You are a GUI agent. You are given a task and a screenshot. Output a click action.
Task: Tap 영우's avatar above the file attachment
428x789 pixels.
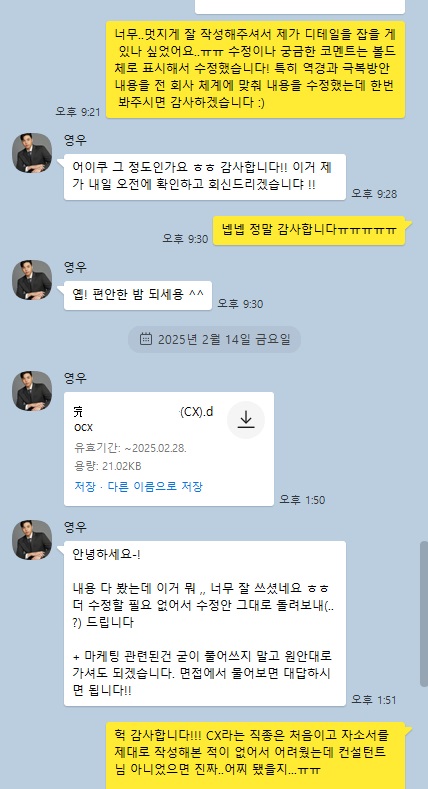tap(32, 390)
